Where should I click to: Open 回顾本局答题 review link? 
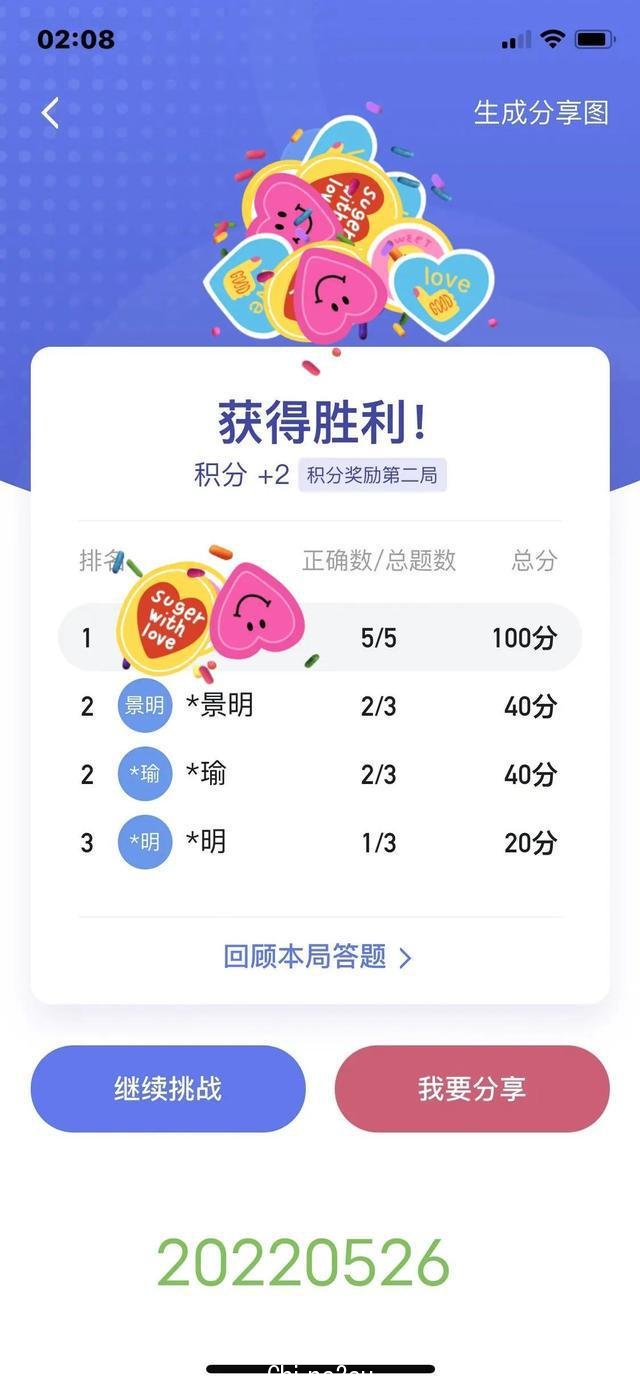coord(316,957)
